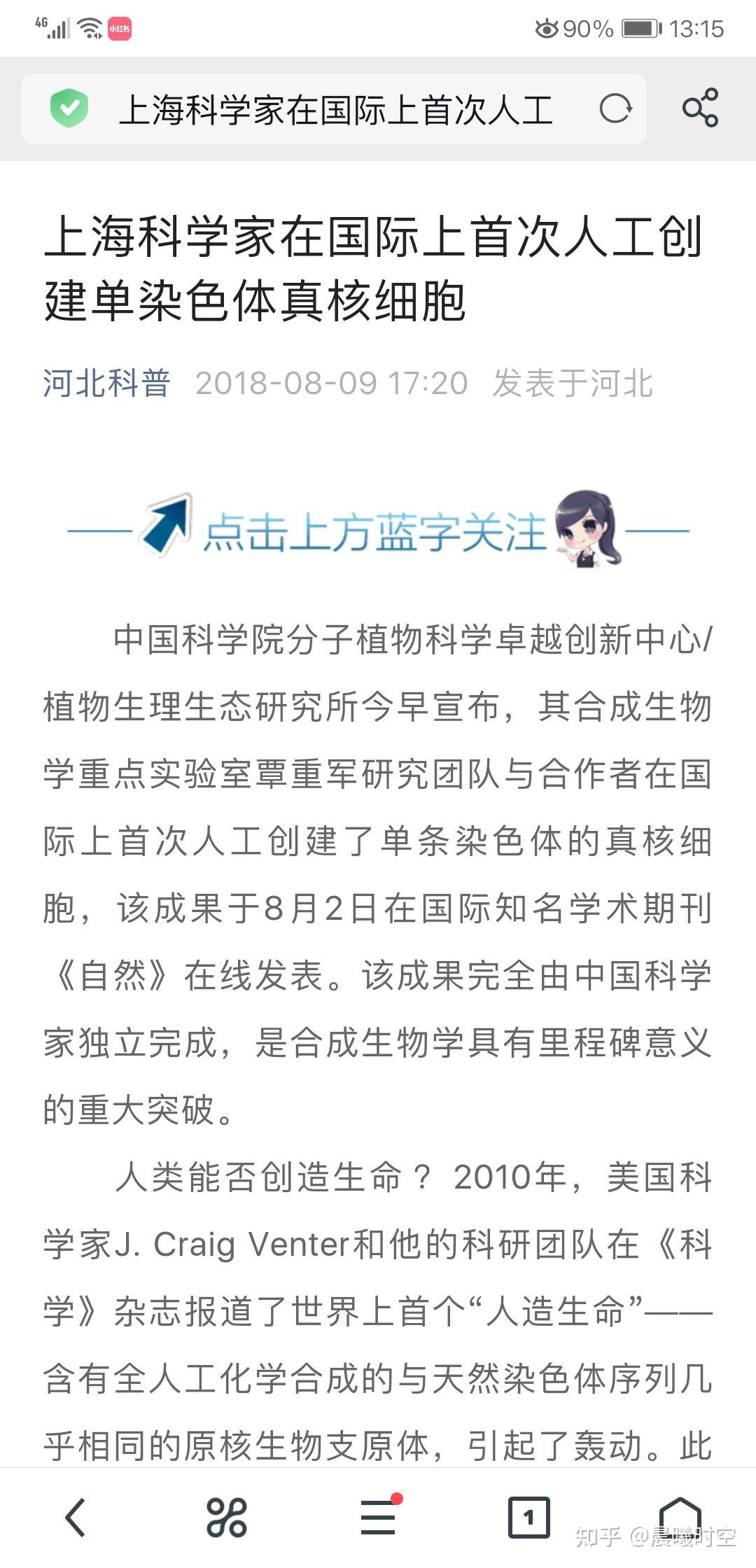Viewport: 756px width, 1568px height.
Task: View the green shield security info
Action: 69,108
